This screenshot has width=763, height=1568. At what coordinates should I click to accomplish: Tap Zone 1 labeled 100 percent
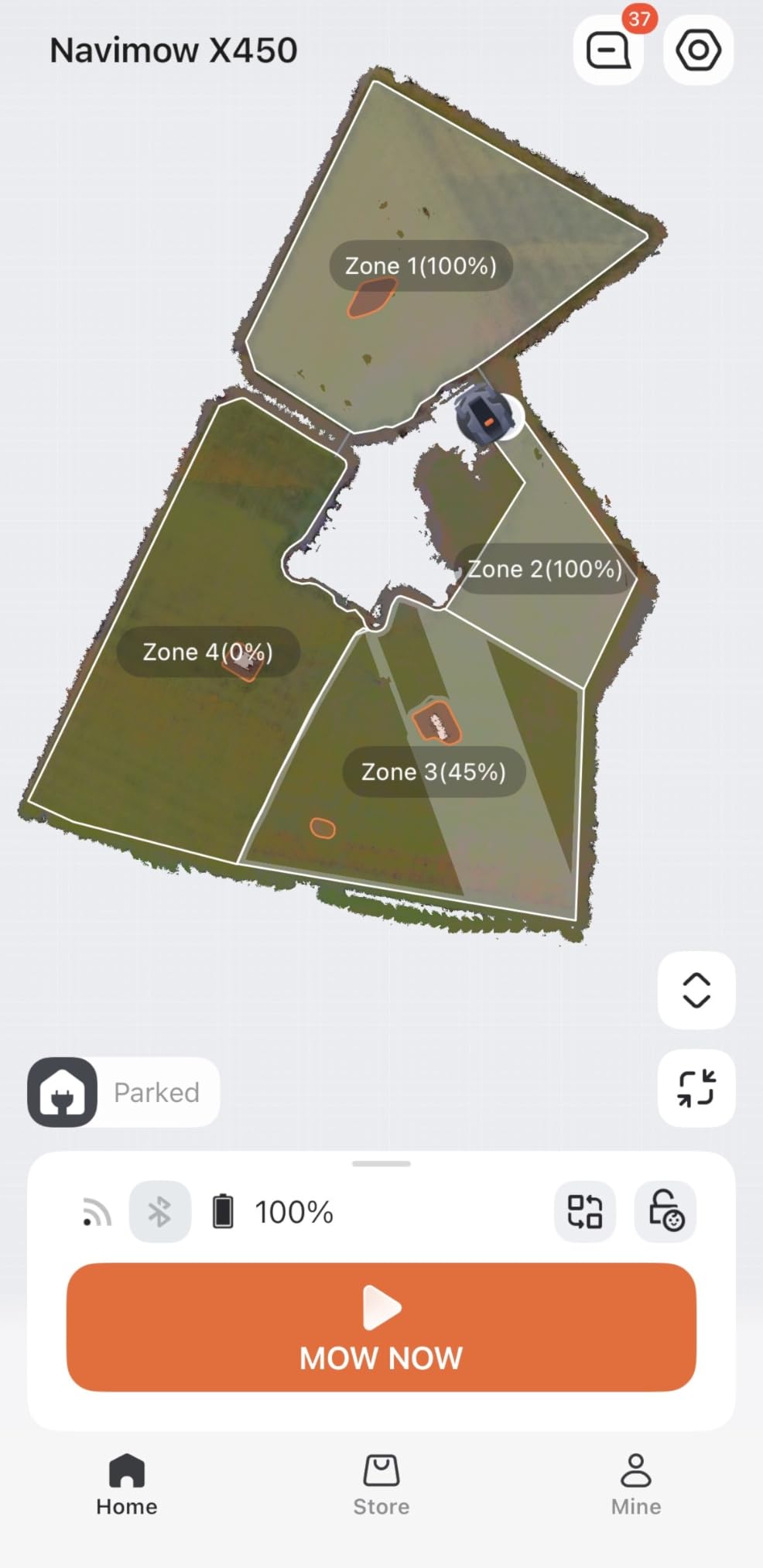coord(421,265)
